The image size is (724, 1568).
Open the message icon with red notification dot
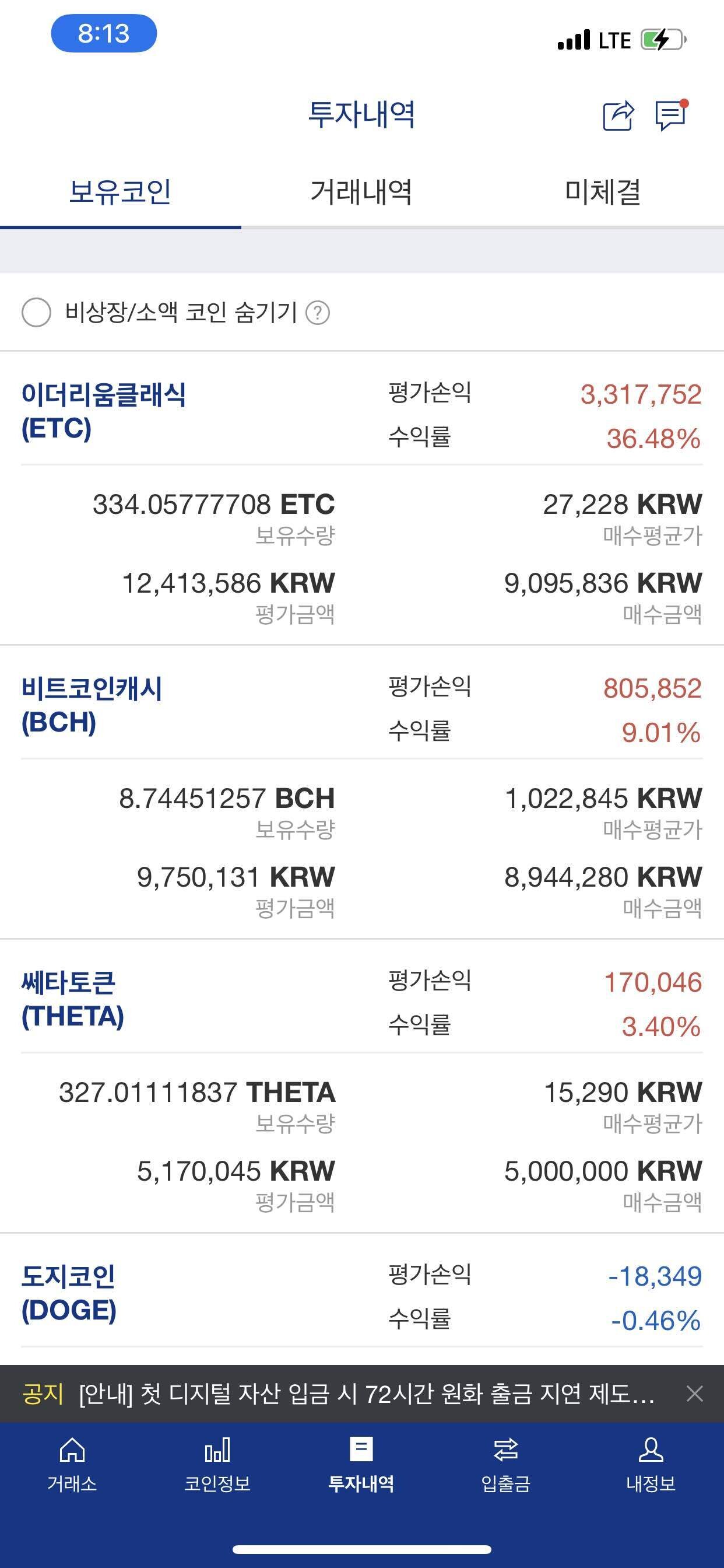point(671,117)
